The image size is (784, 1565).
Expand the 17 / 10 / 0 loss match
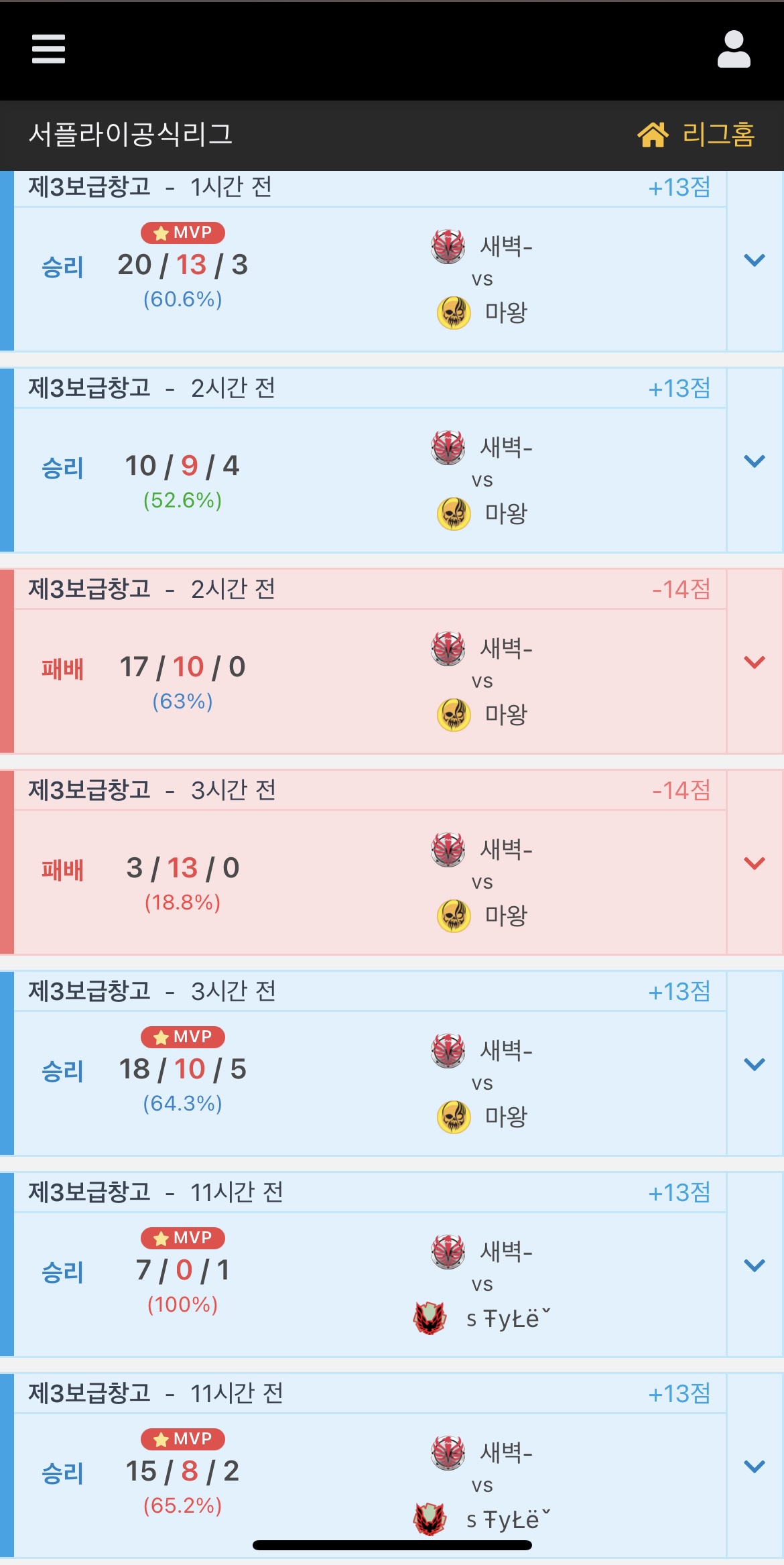(755, 662)
